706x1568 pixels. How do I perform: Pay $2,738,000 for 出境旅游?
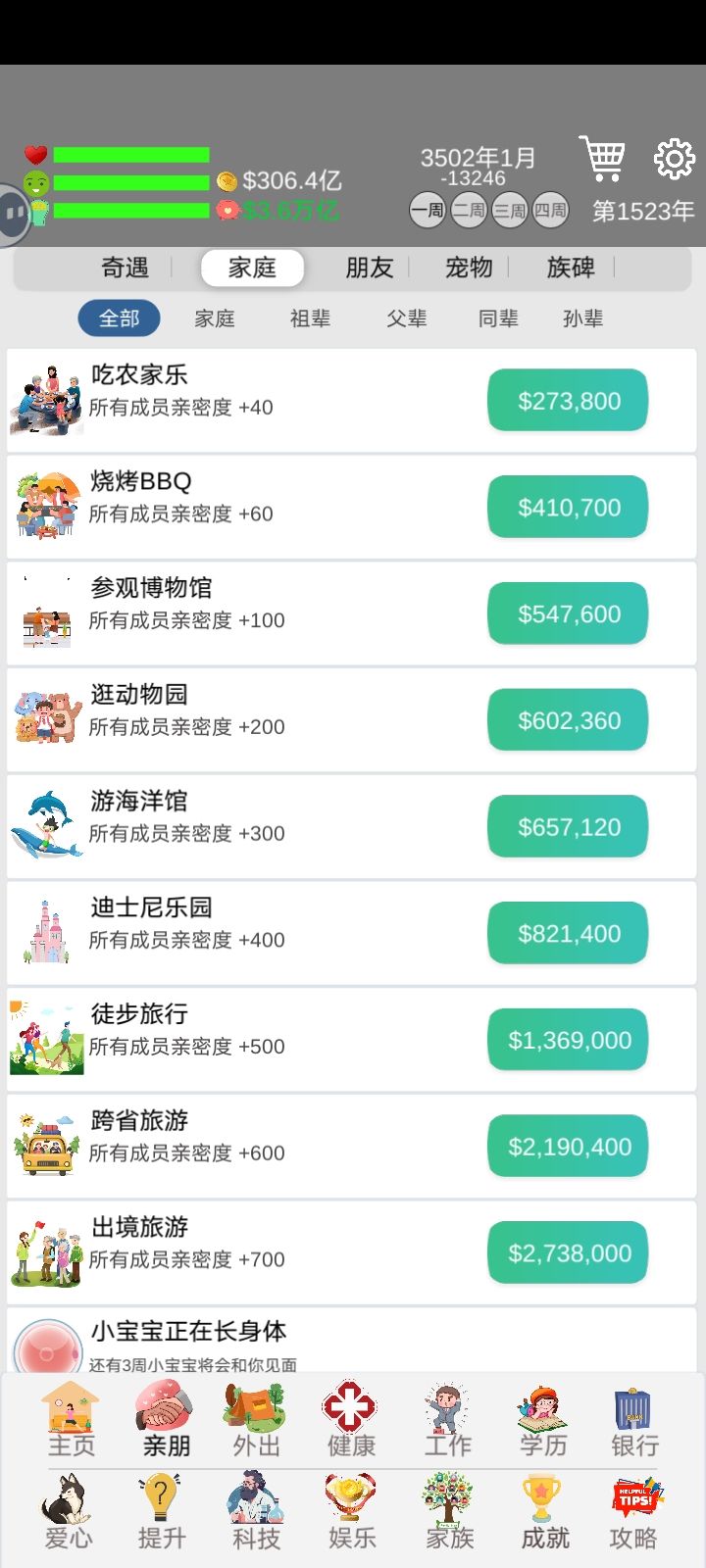(x=569, y=1253)
